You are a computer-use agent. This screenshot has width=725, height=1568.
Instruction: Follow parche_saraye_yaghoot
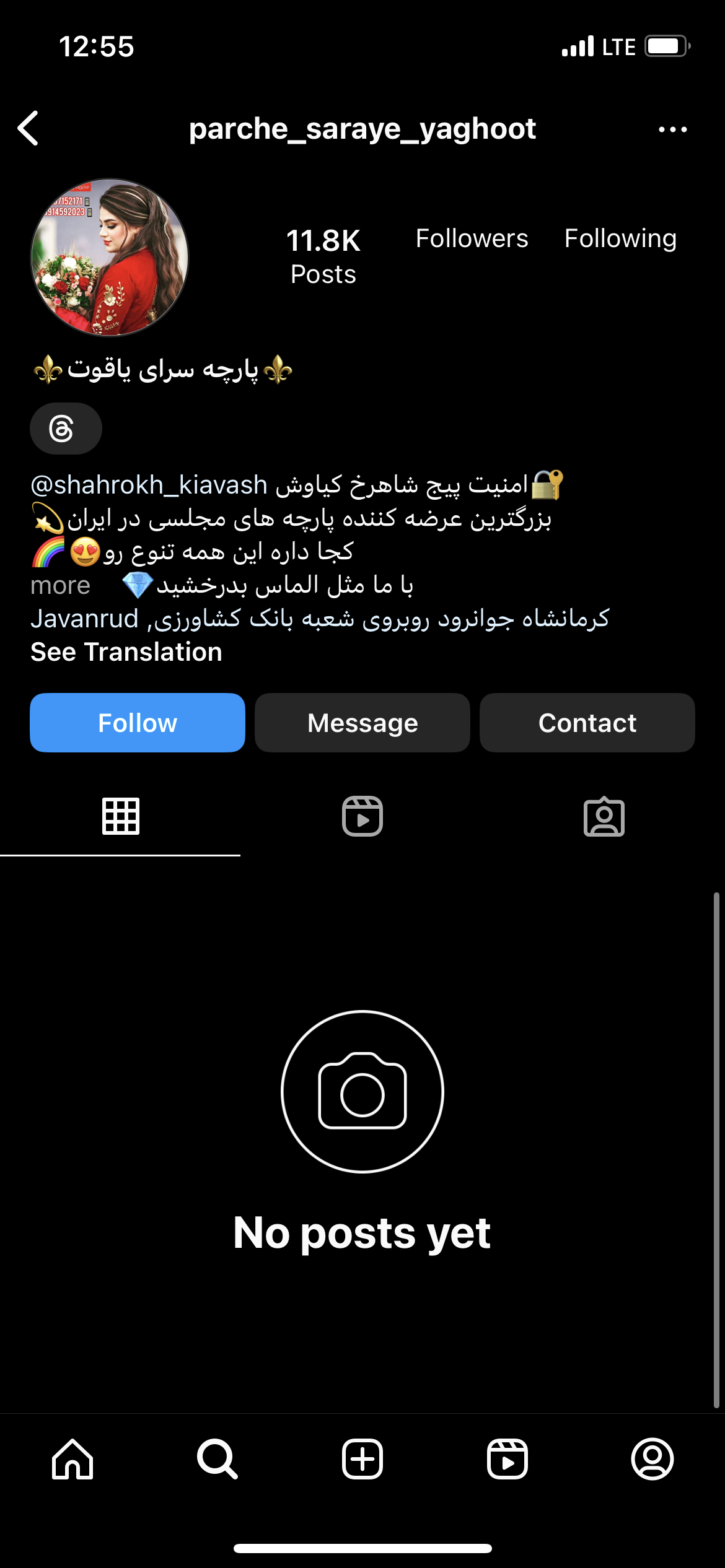[138, 723]
